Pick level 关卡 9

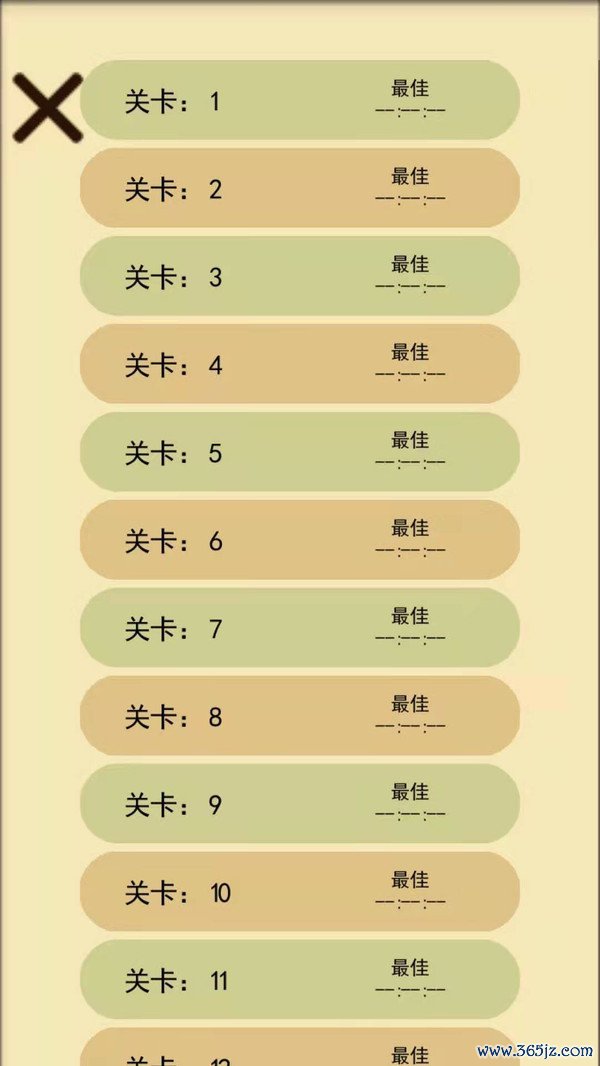[x=300, y=804]
